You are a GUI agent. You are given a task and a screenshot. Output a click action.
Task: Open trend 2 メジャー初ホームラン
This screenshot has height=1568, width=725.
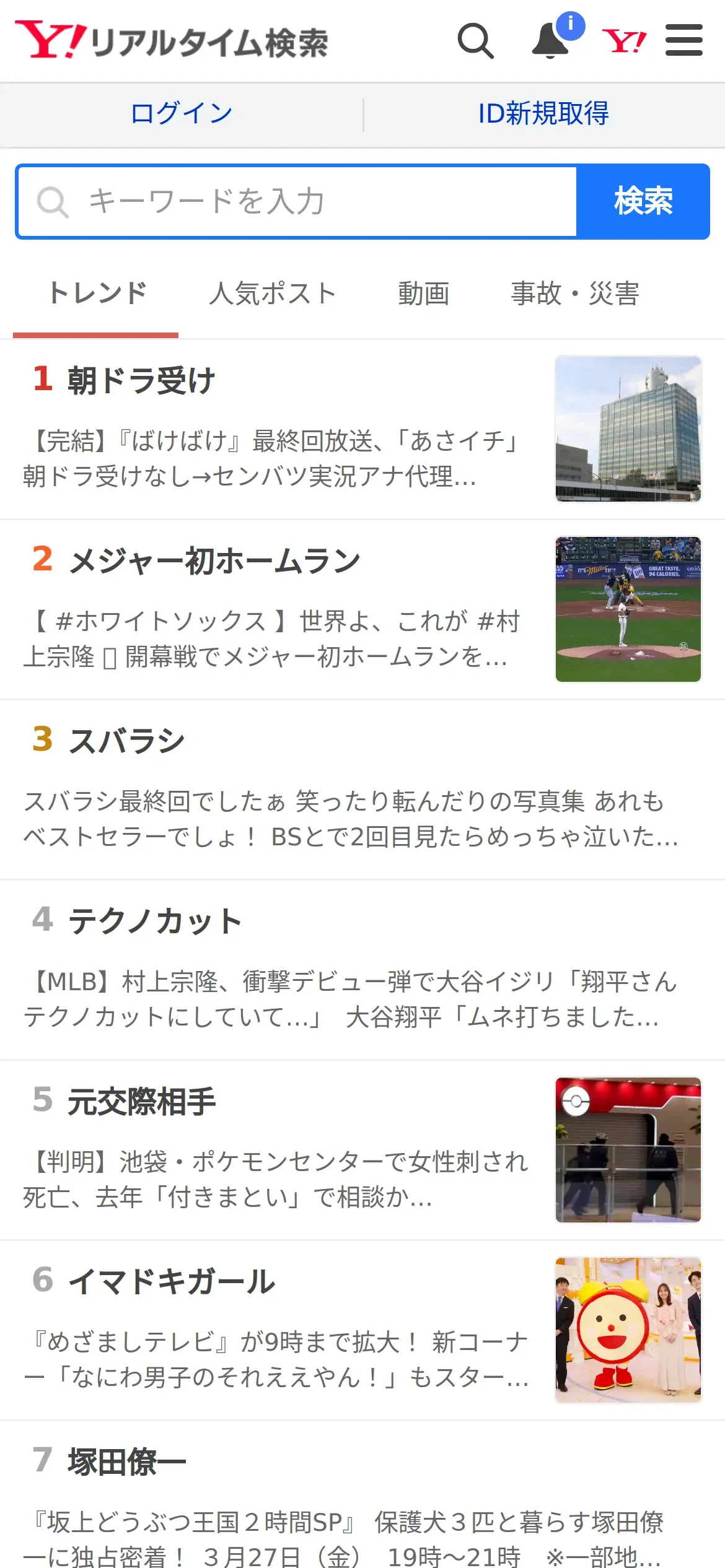coord(214,561)
